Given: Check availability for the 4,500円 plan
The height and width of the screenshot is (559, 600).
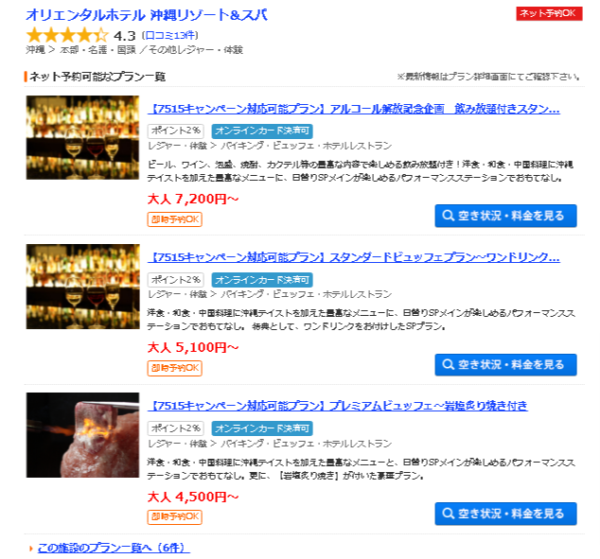Looking at the screenshot, I should [x=505, y=513].
